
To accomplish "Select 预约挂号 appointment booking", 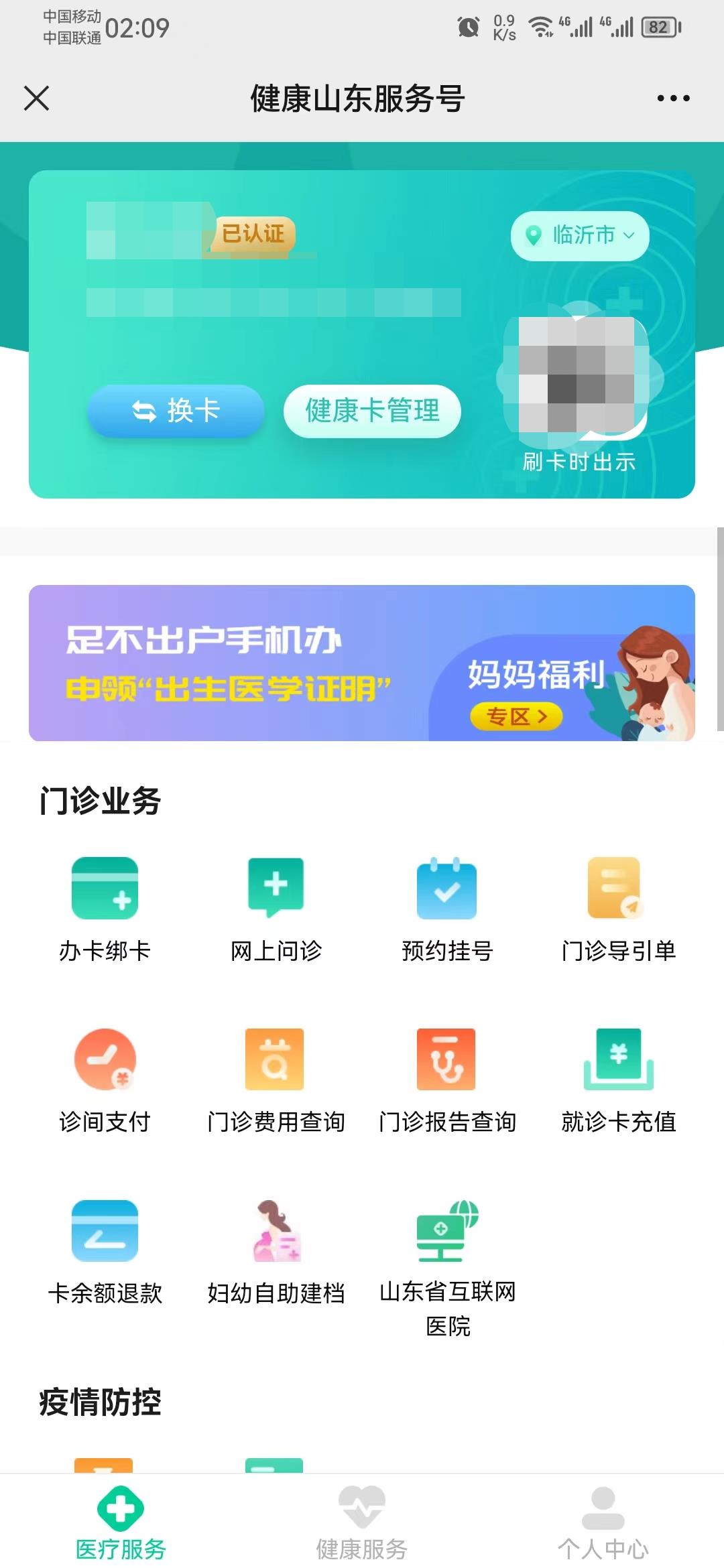I will (447, 909).
